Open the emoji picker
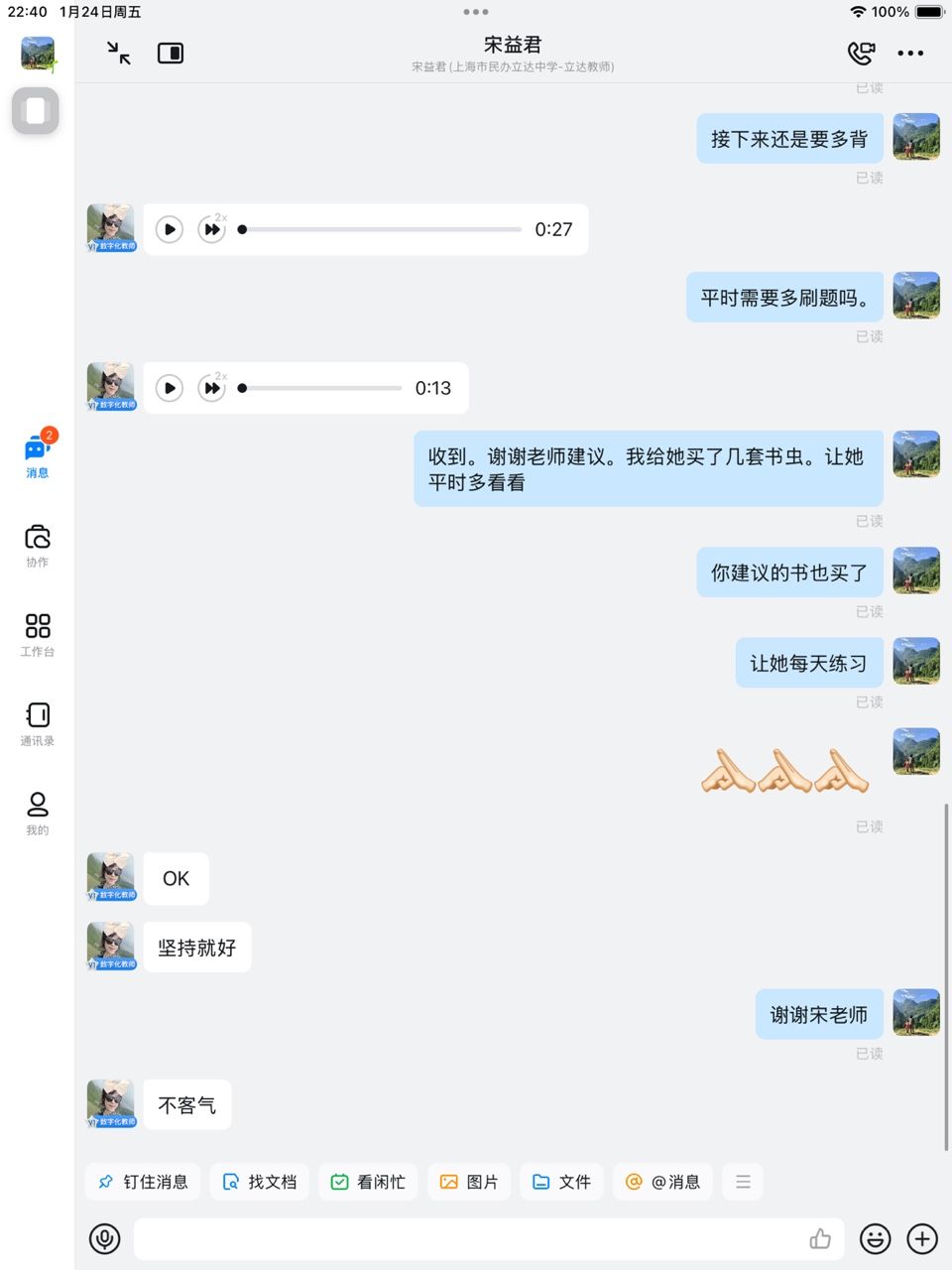This screenshot has height=1270, width=952. tap(875, 1238)
